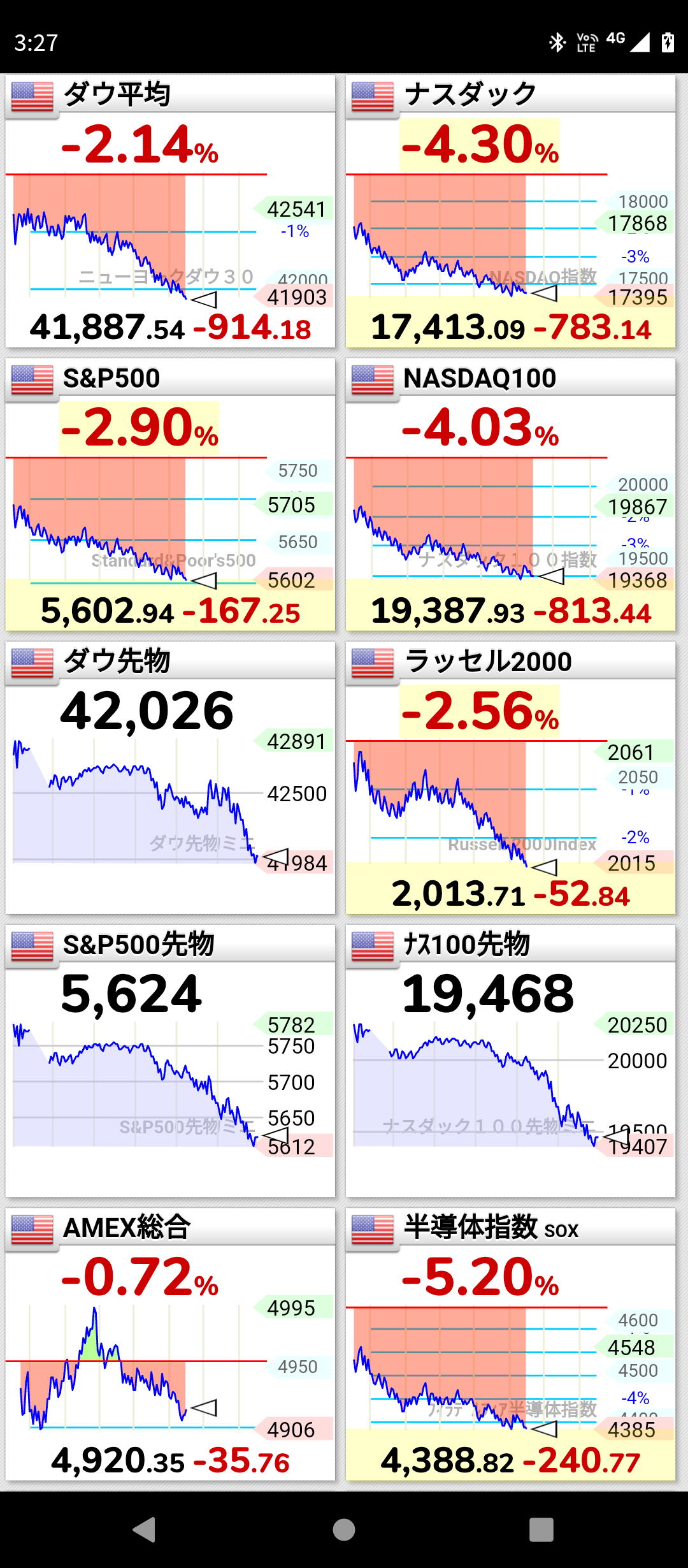Select the ﾅｽ100先物 futures card
This screenshot has height=1568, width=688.
tap(510, 1061)
